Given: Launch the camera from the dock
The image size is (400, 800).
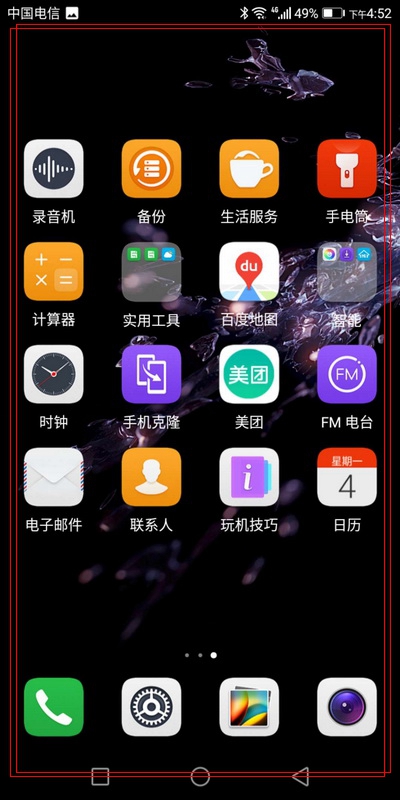Looking at the screenshot, I should 347,707.
